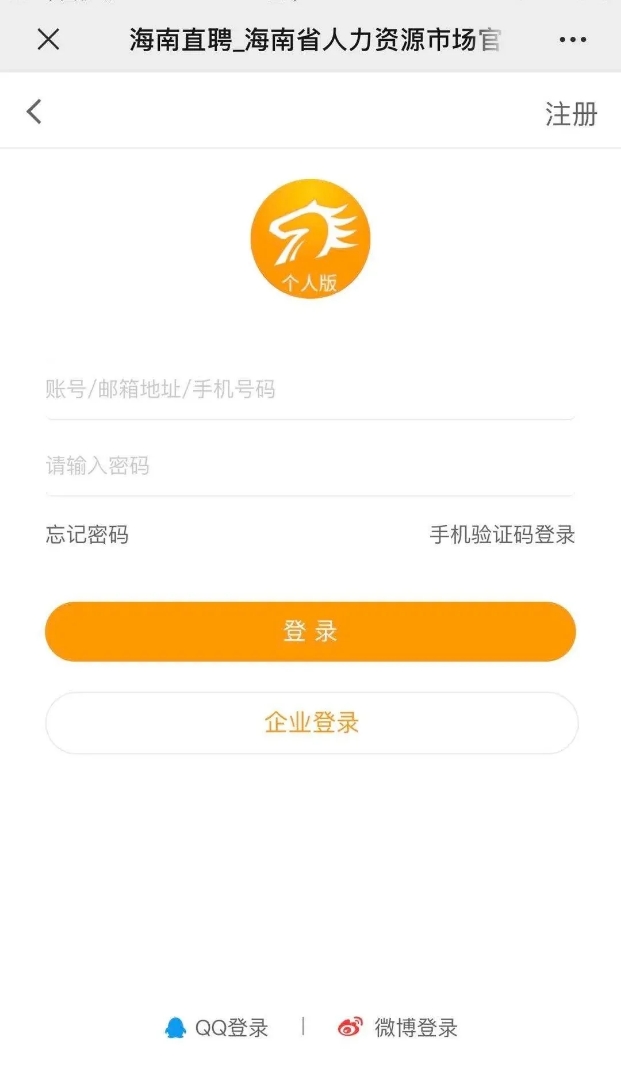Screen dimensions: 621x1080
Task: Sign in with 微博登录
Action: 398,1027
